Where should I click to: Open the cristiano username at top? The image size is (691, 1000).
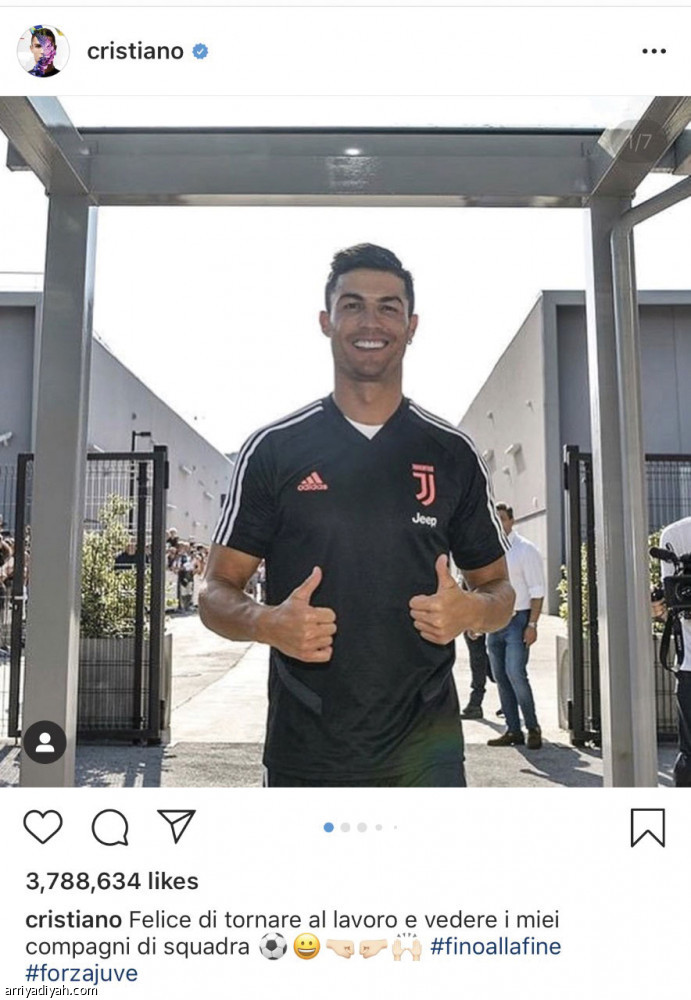[x=135, y=51]
